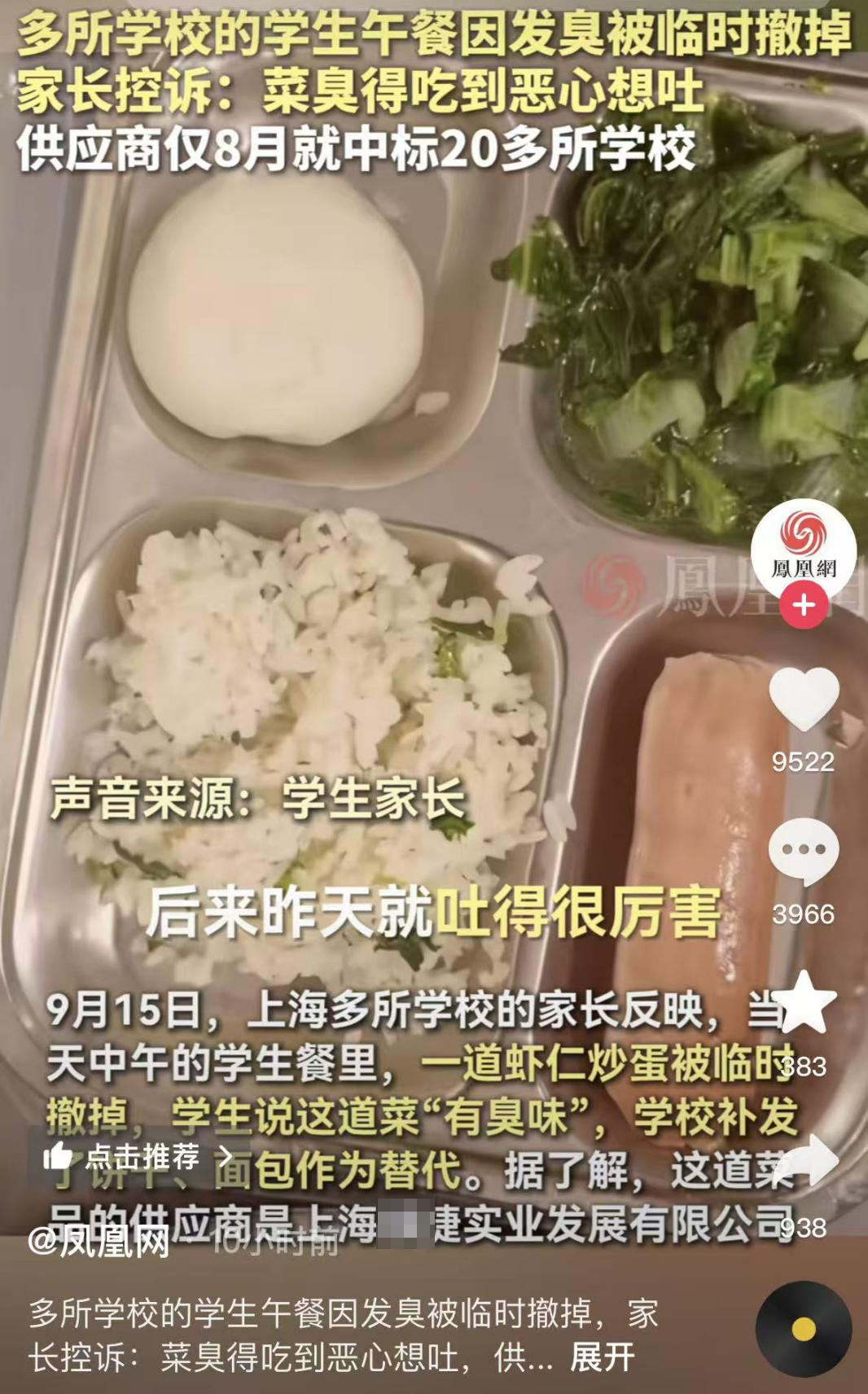Image resolution: width=868 pixels, height=1394 pixels.
Task: Expand the caption with 展开
Action: tap(602, 1357)
